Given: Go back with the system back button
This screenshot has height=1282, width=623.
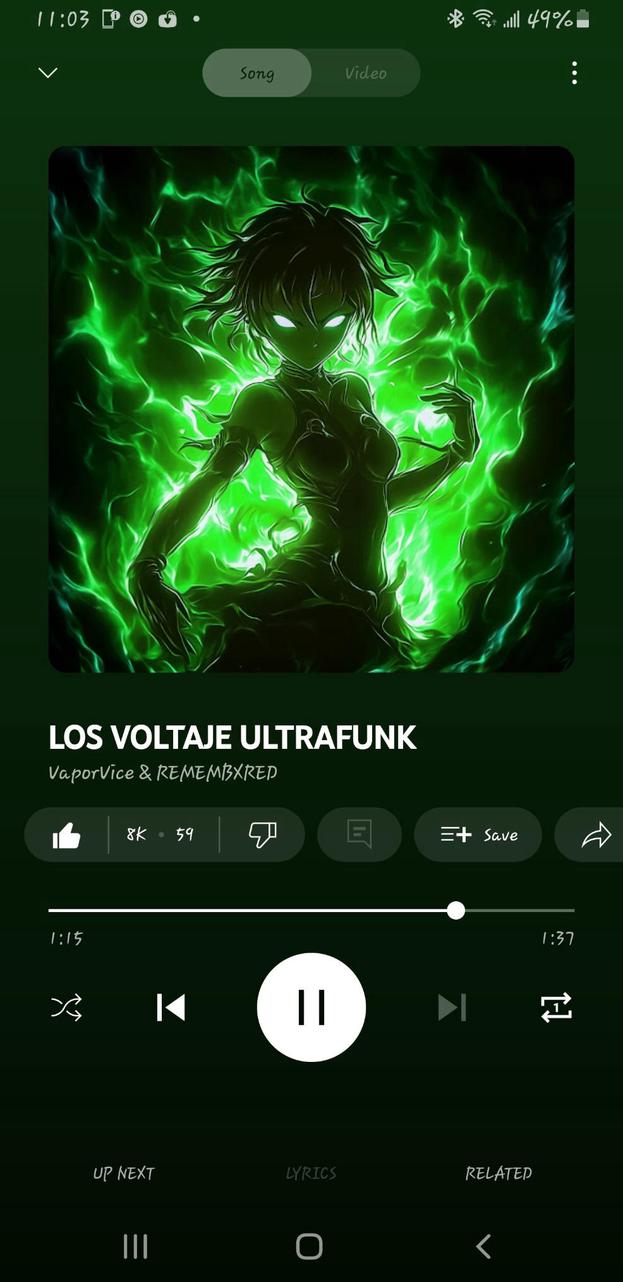Looking at the screenshot, I should 483,1246.
